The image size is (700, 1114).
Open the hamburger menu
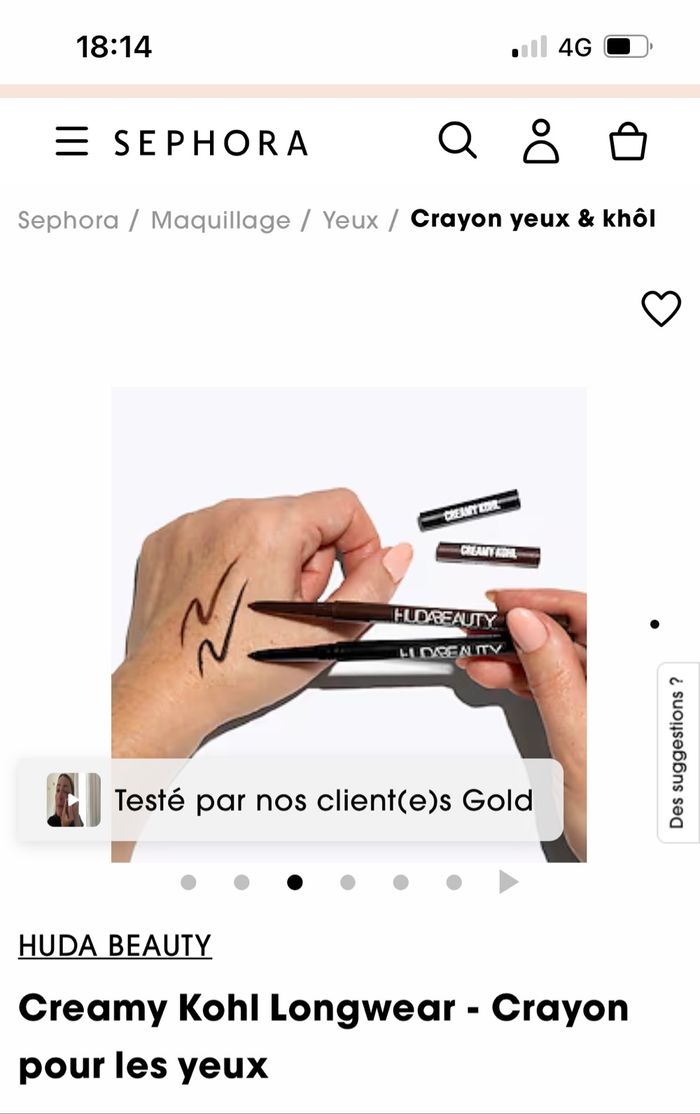click(x=72, y=141)
